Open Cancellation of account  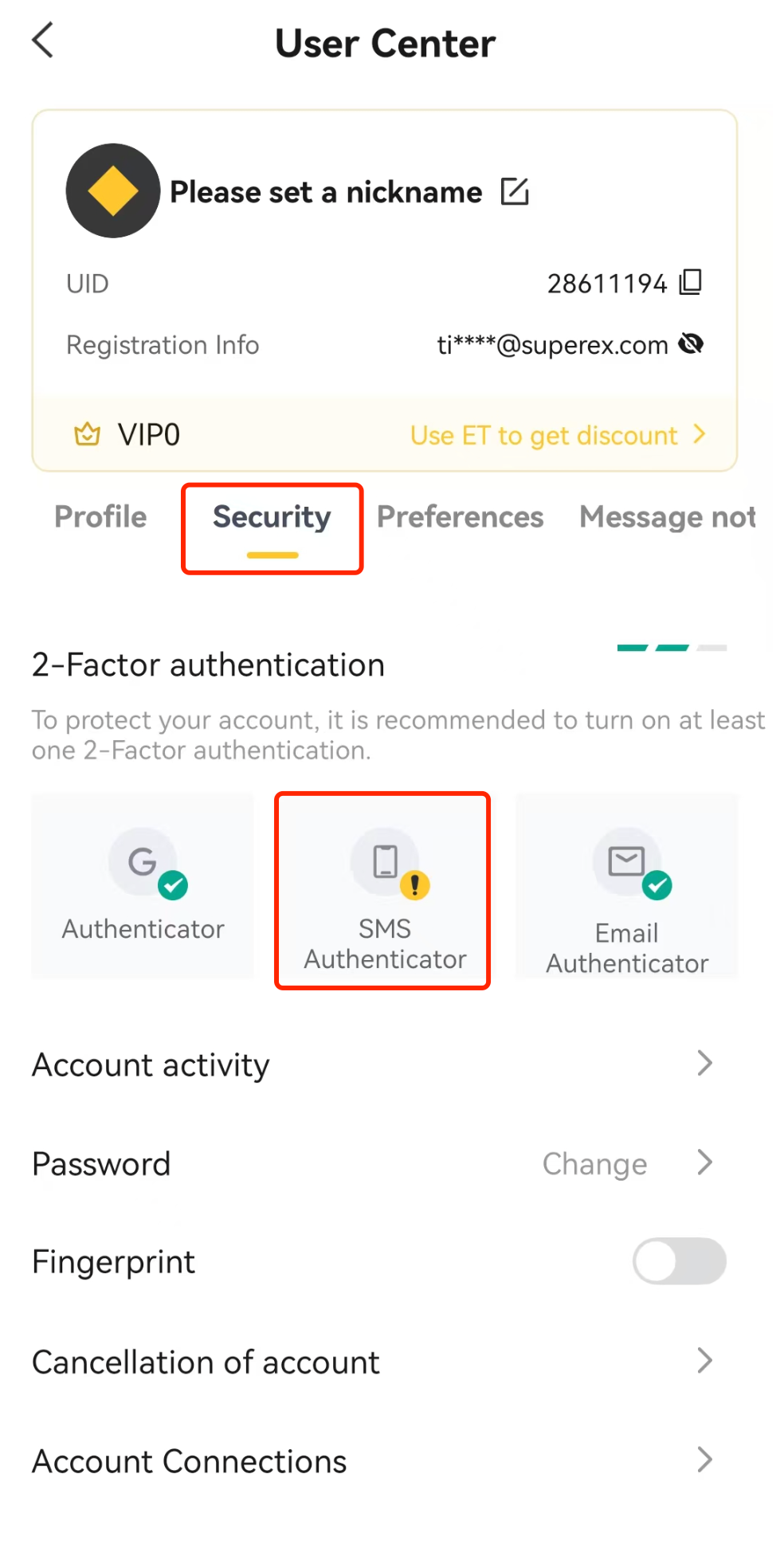(373, 1362)
